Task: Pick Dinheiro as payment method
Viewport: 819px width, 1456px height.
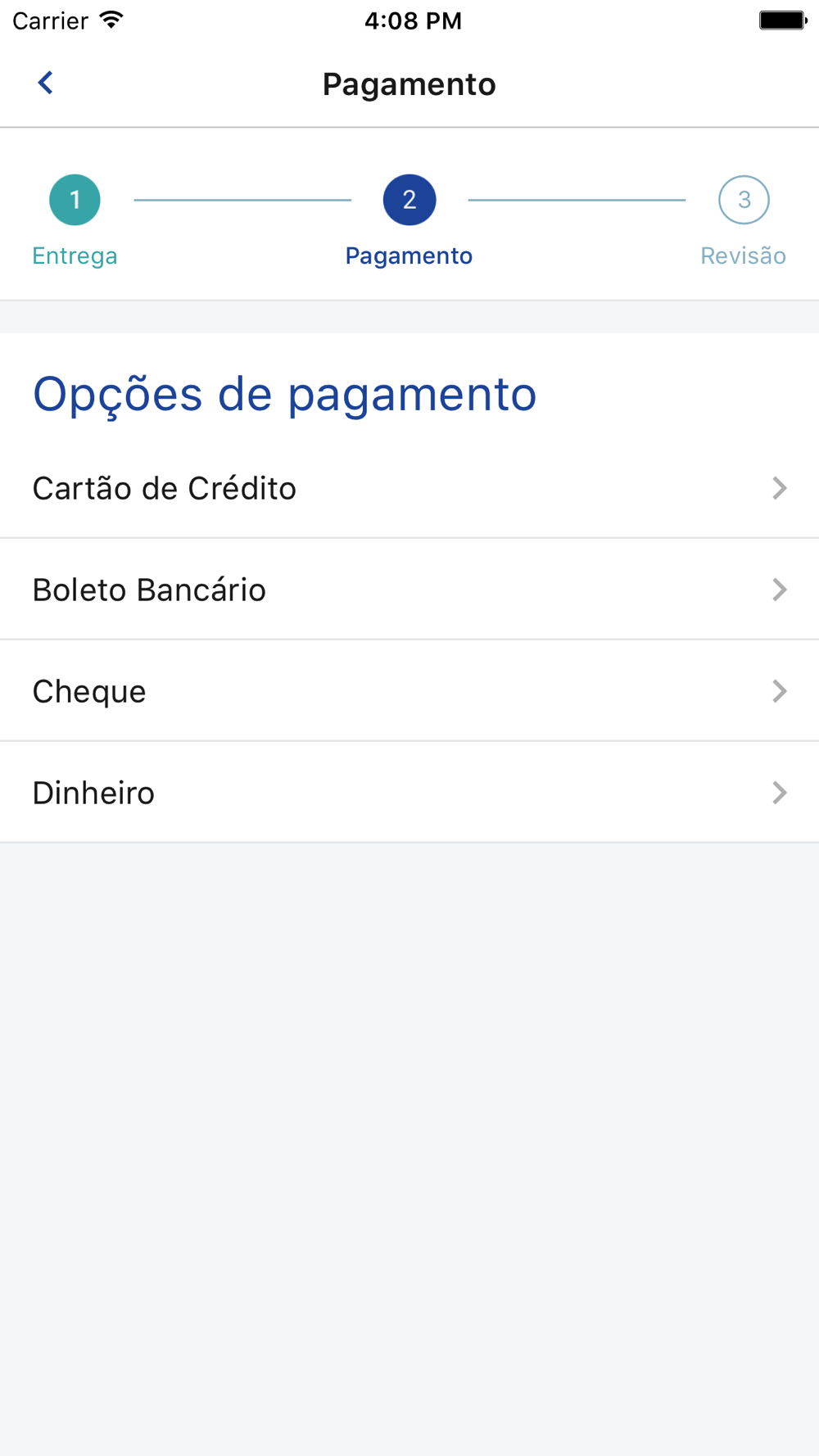Action: tap(409, 793)
